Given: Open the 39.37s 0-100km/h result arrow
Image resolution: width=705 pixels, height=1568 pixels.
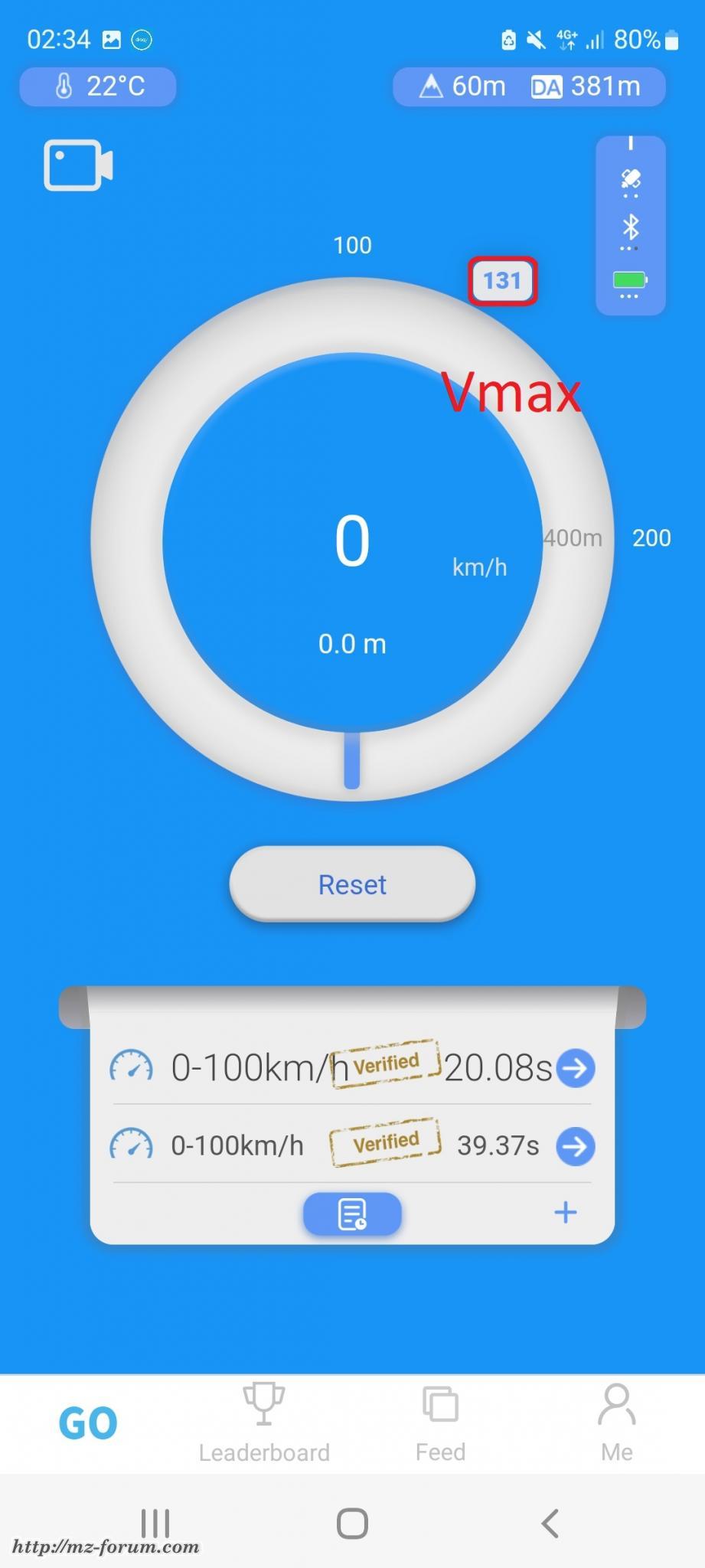Looking at the screenshot, I should coord(575,1146).
